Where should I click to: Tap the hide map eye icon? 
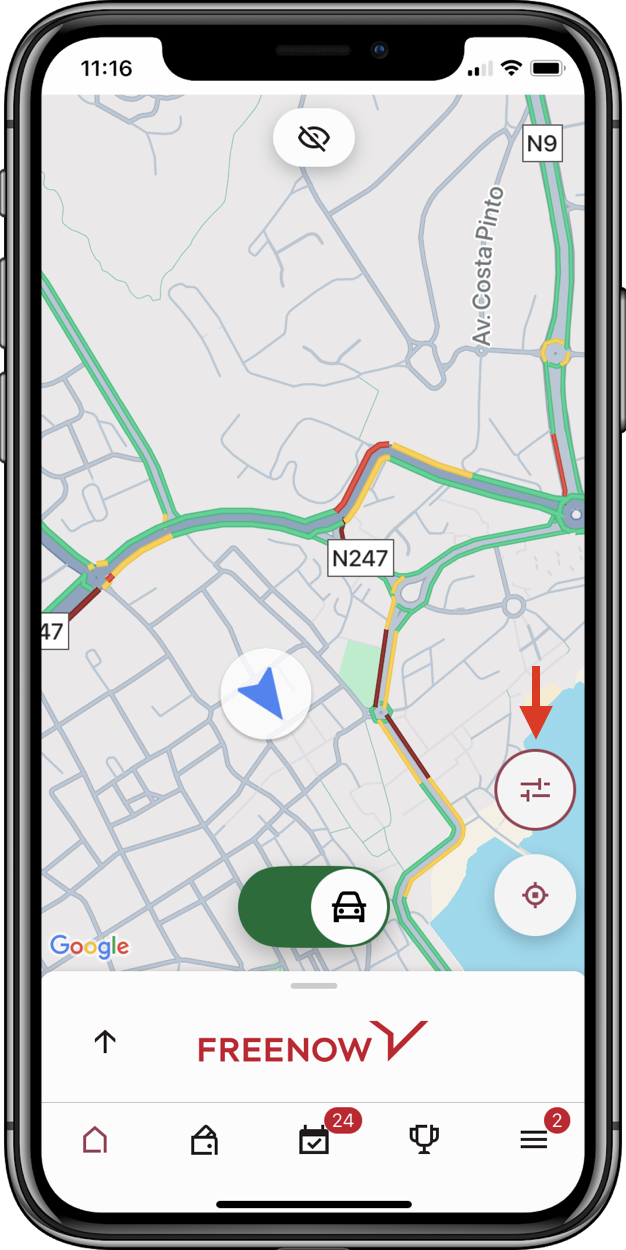pyautogui.click(x=314, y=138)
